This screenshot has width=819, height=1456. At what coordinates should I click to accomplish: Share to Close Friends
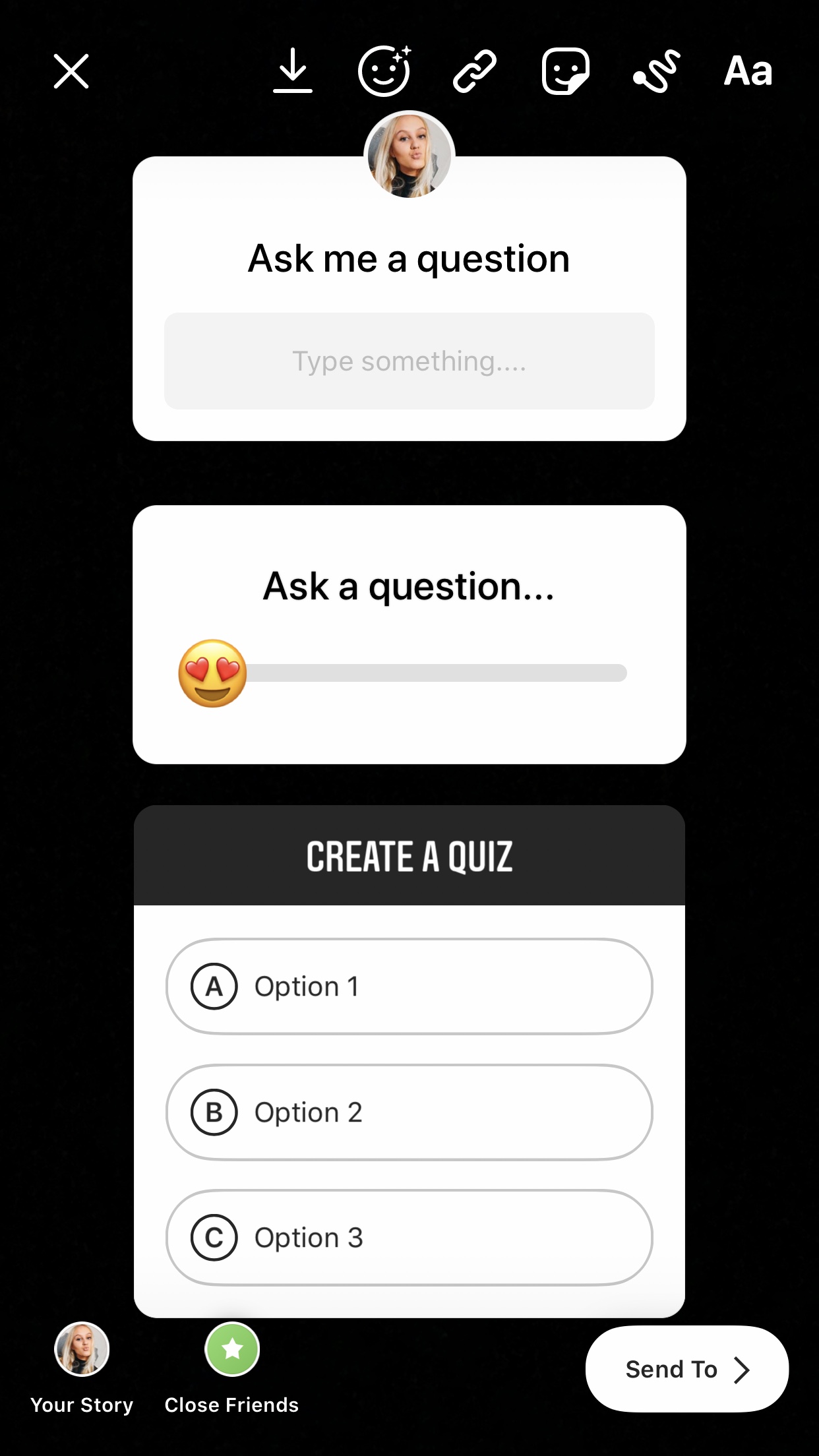pyautogui.click(x=231, y=1368)
